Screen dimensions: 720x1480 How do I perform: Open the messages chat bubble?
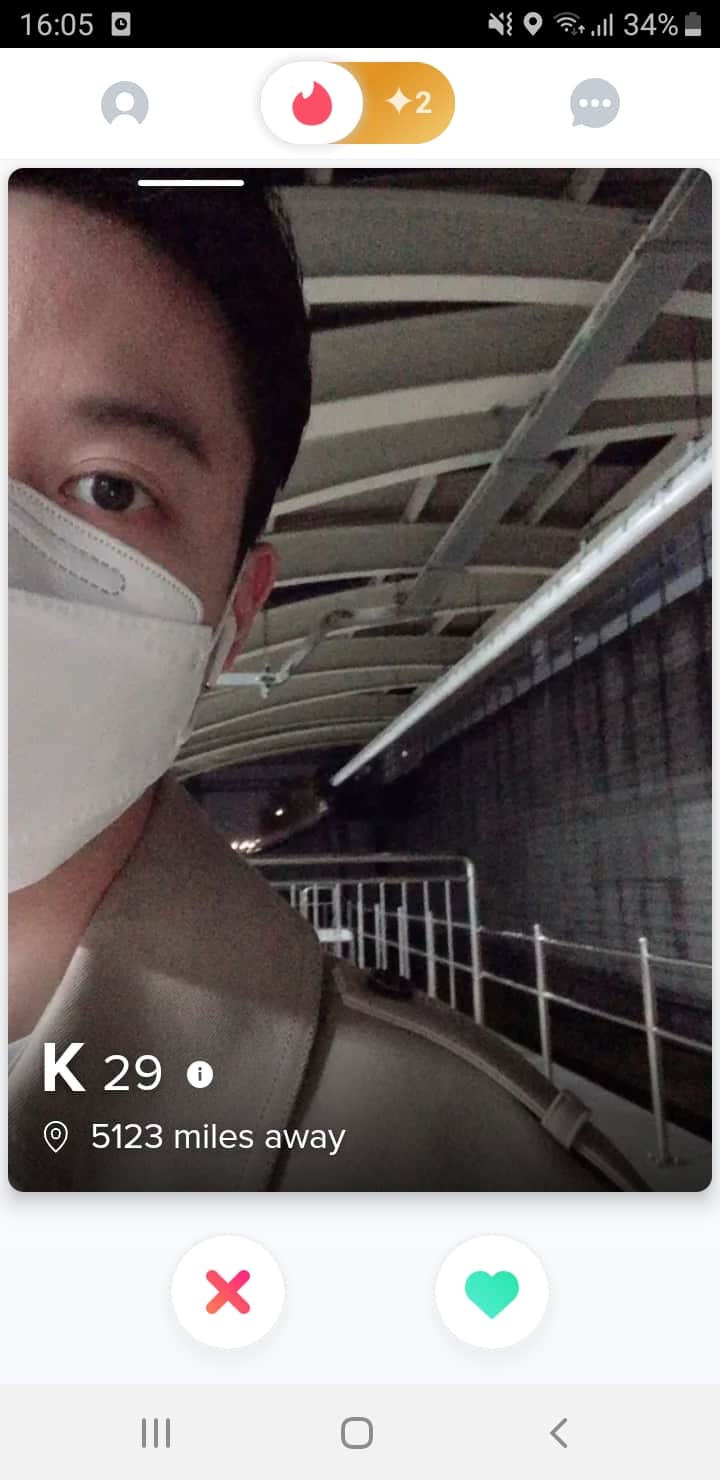(595, 103)
